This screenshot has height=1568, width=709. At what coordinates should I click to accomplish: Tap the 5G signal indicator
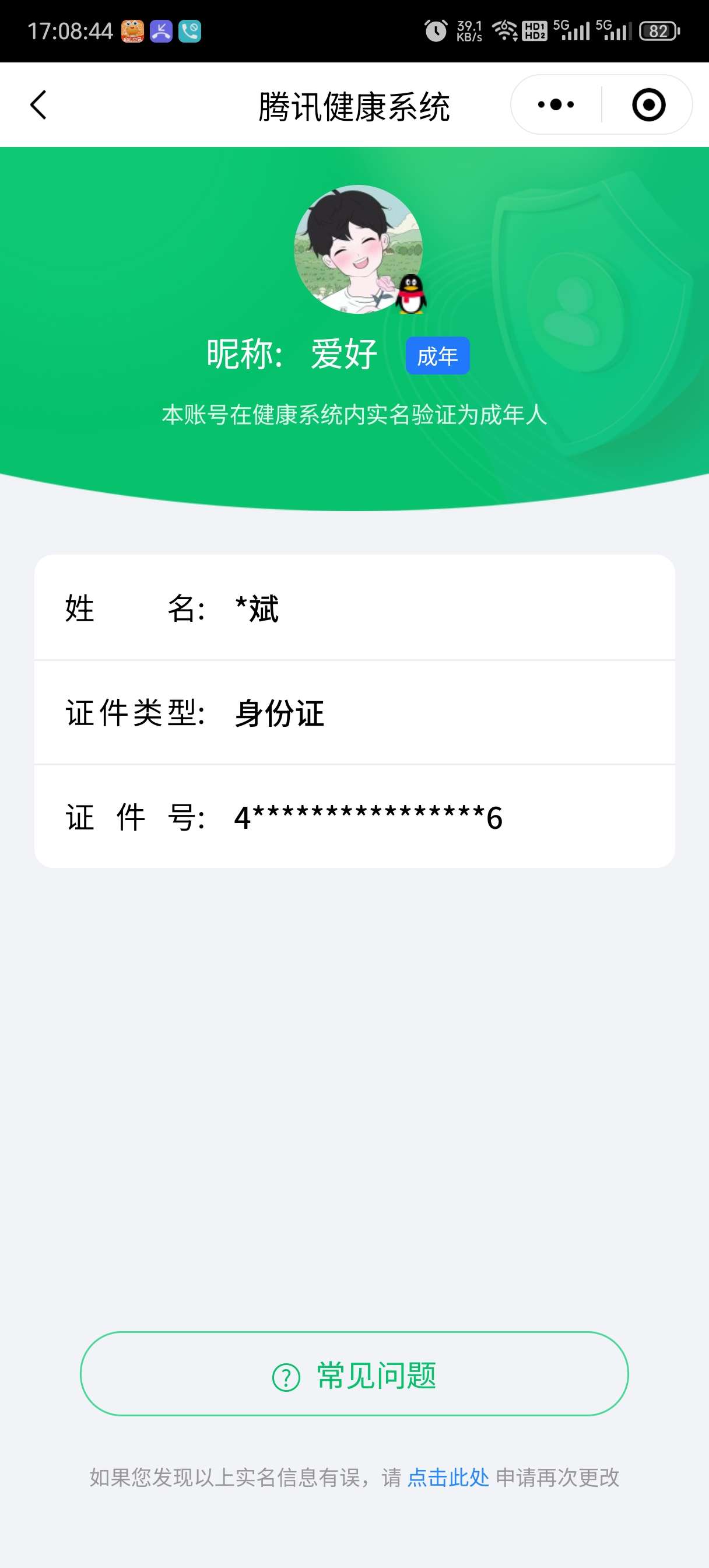[x=573, y=29]
